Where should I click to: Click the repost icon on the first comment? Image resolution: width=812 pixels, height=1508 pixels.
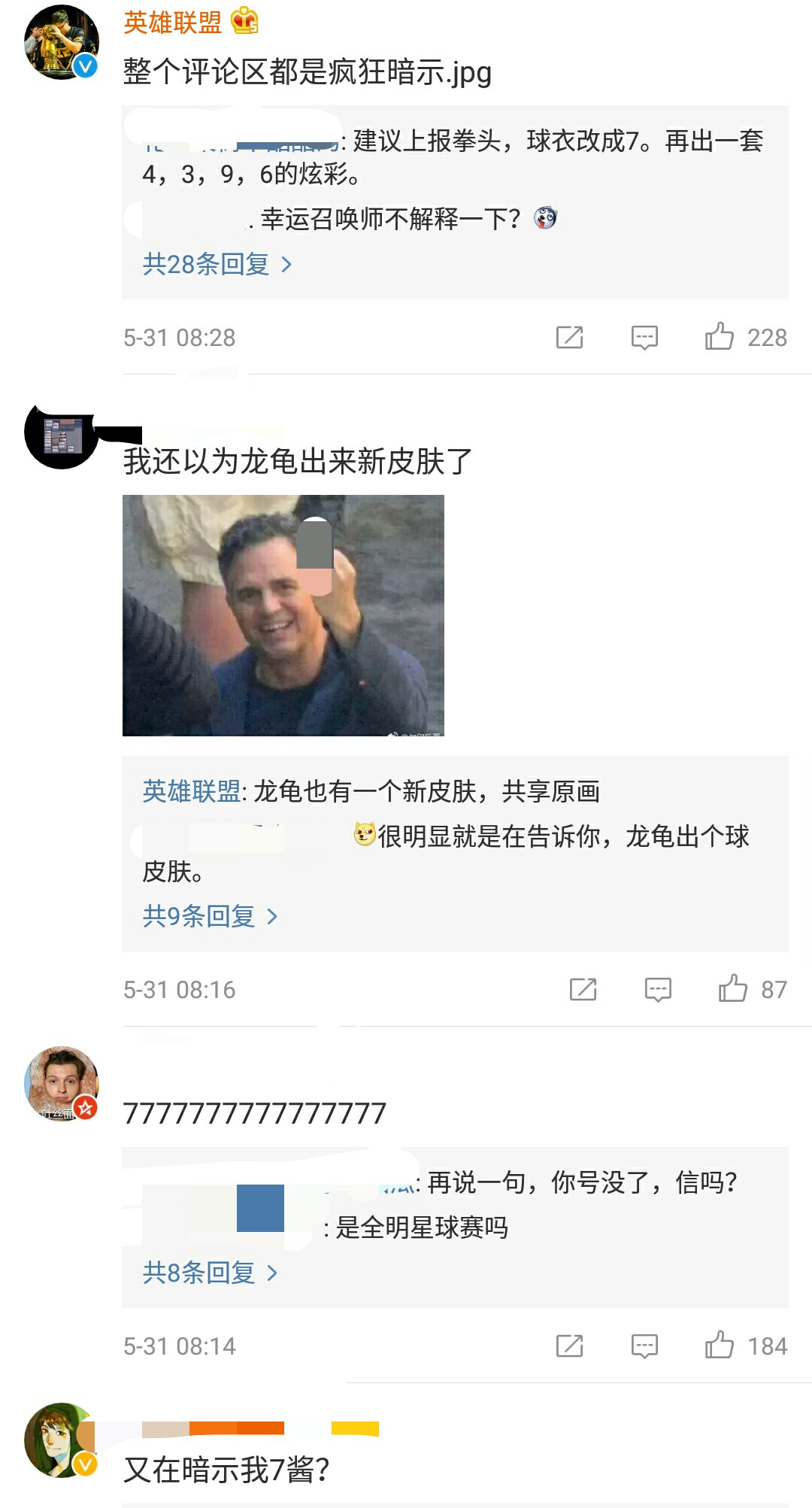tap(570, 337)
